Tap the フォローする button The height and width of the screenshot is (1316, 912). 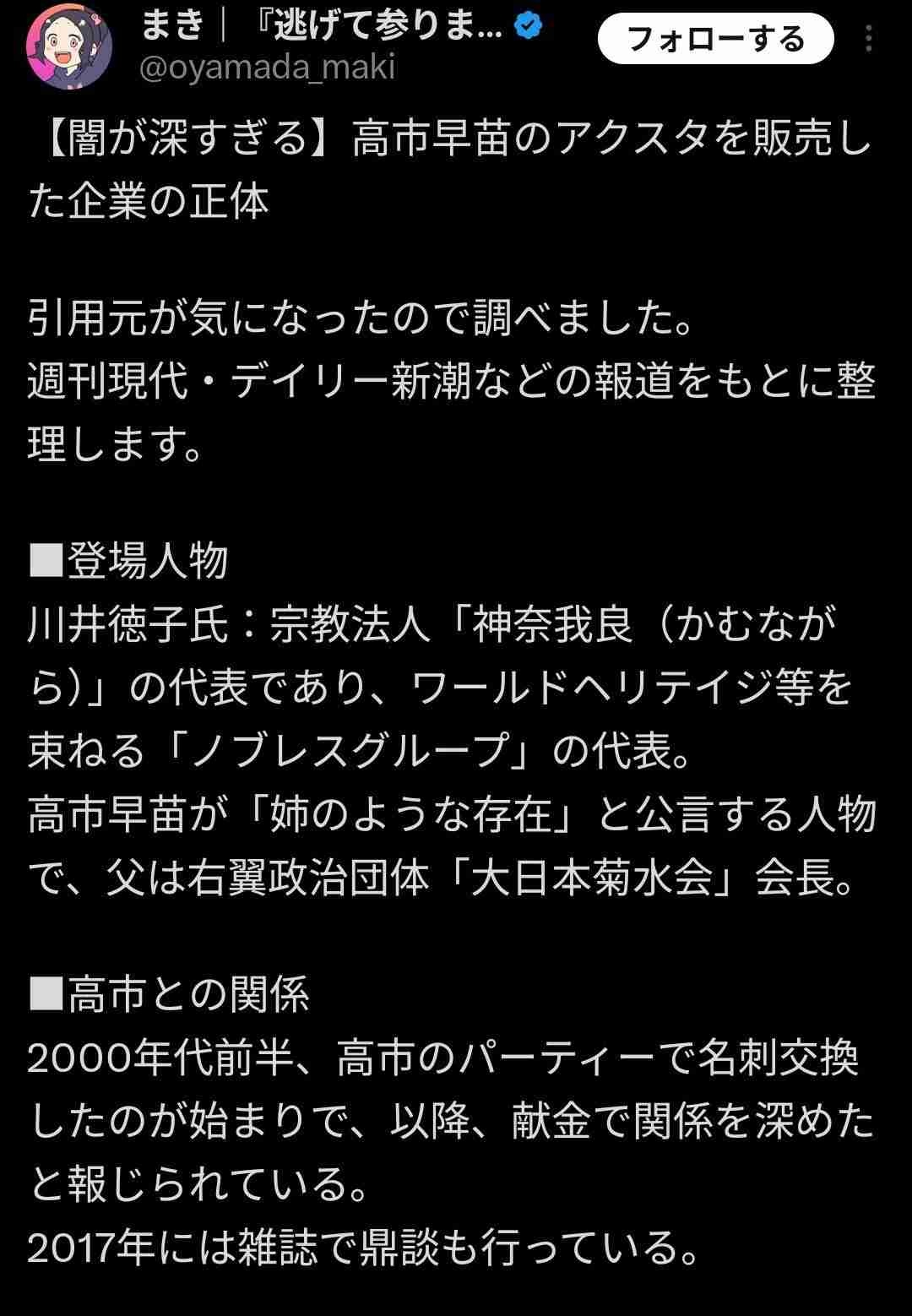(715, 39)
